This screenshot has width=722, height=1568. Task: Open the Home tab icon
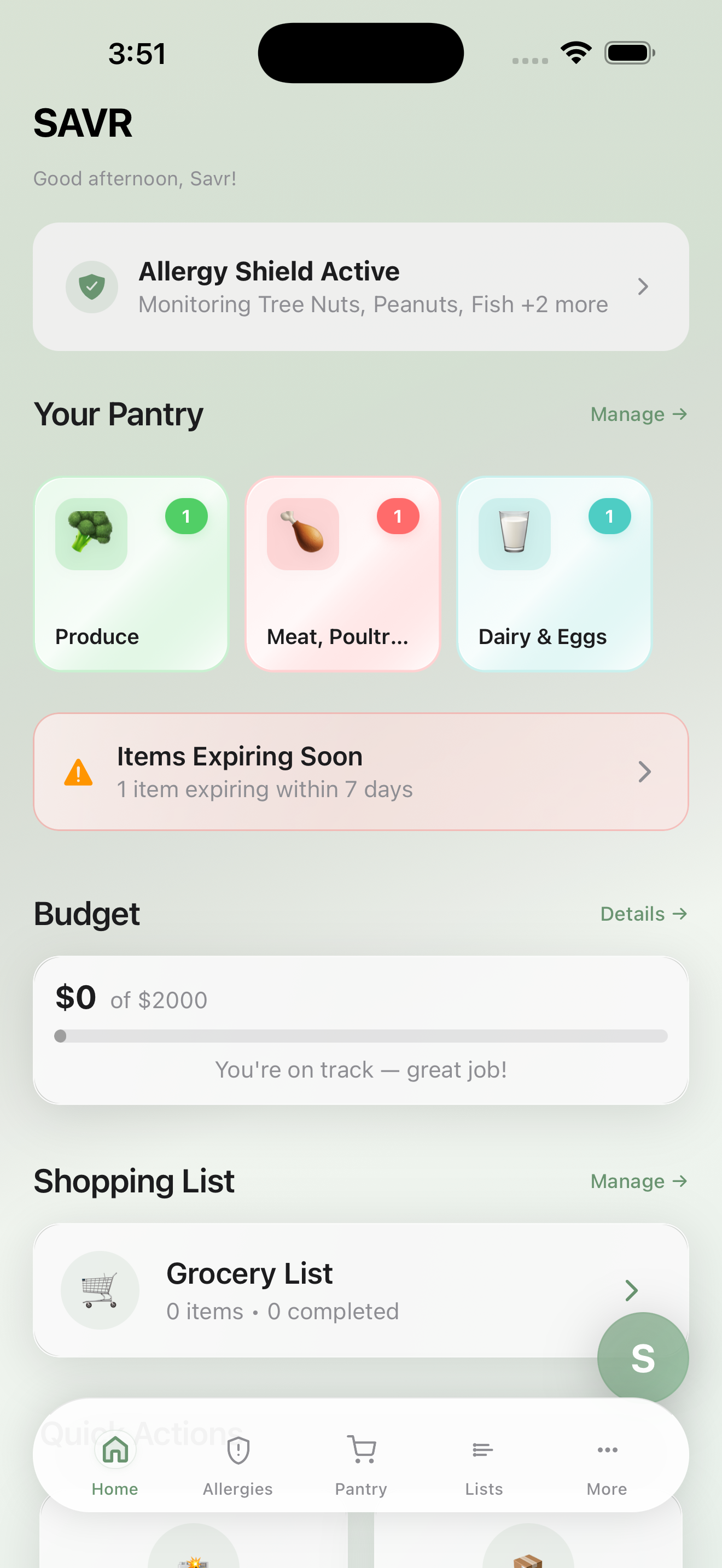click(114, 1450)
